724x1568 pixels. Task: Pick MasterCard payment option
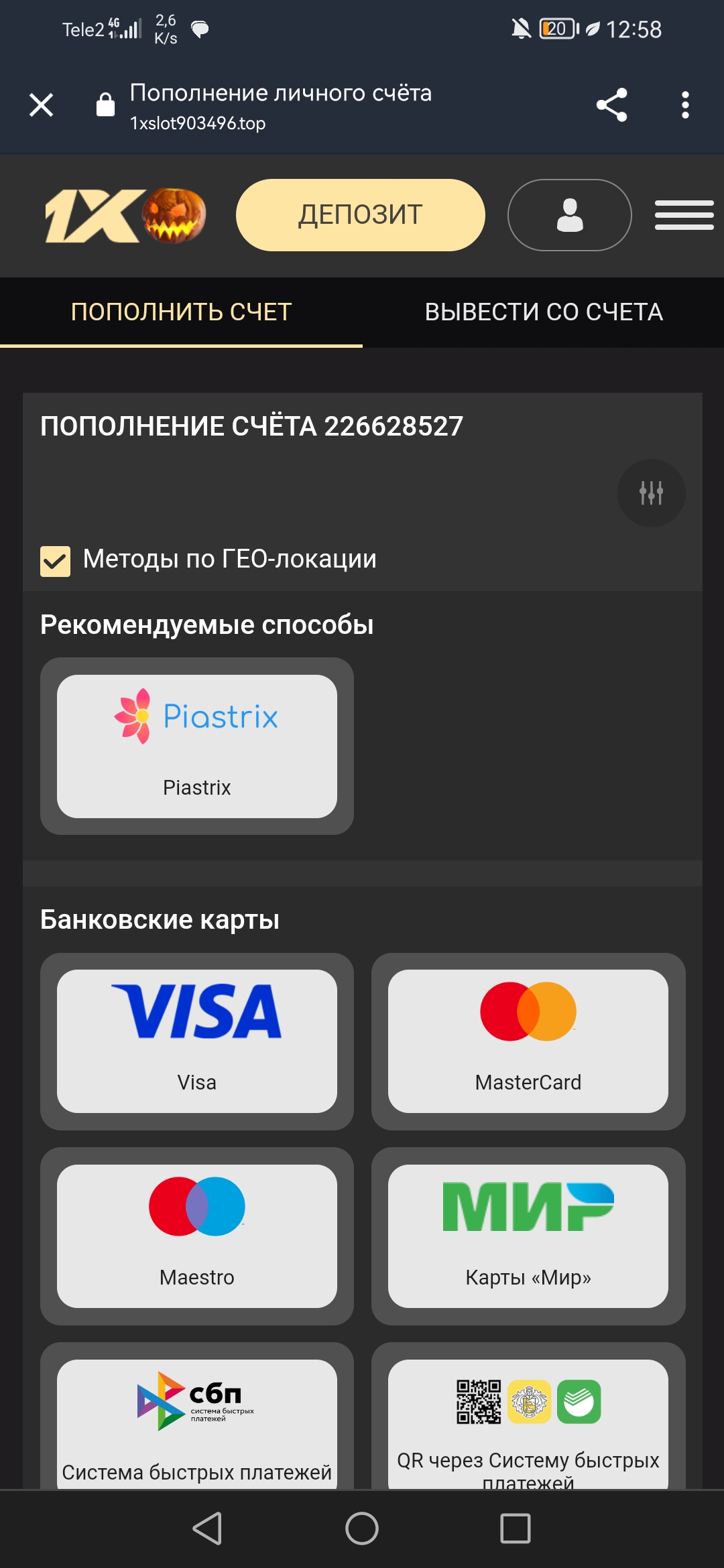[x=528, y=1041]
